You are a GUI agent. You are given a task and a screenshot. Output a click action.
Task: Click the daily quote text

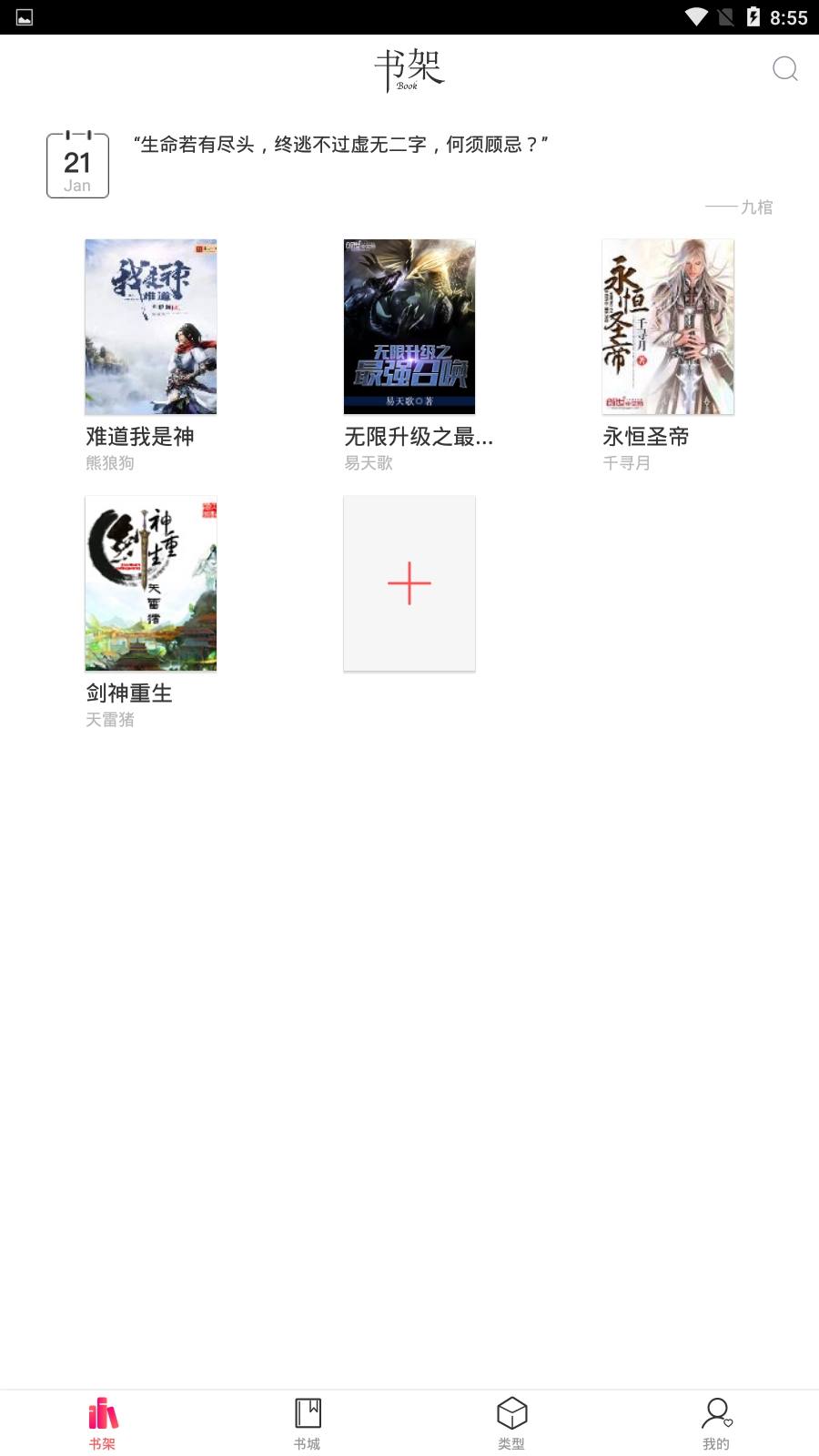click(x=341, y=143)
